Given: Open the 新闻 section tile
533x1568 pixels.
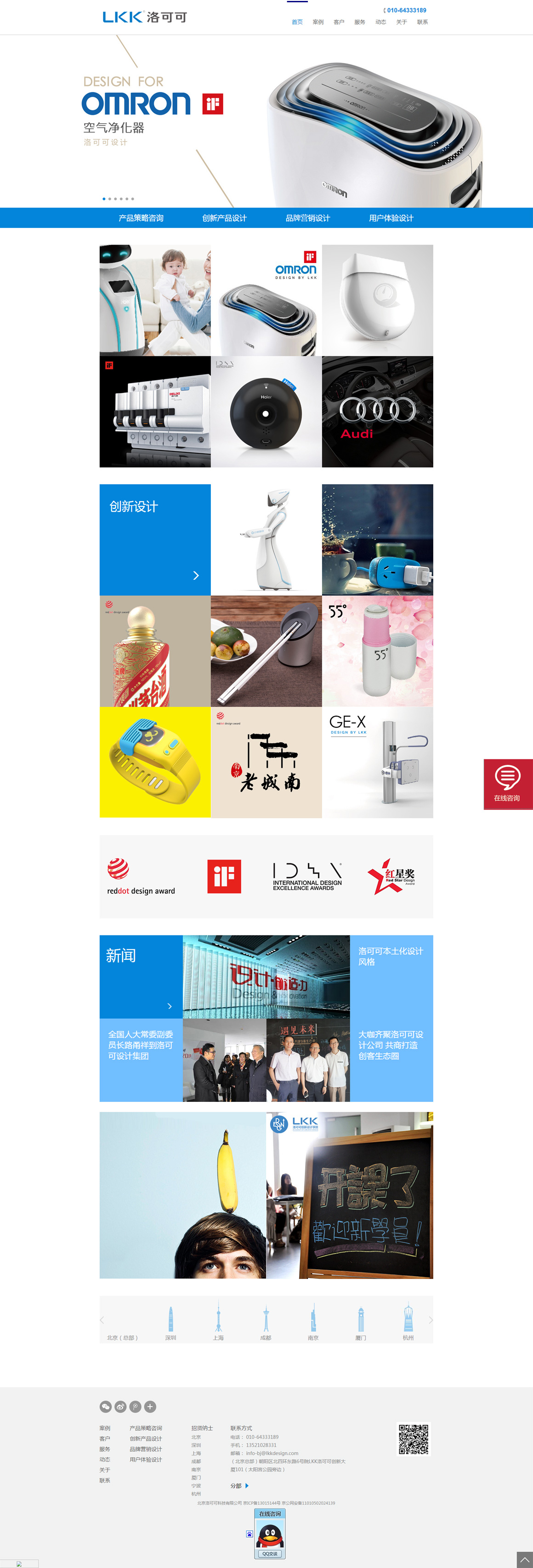Looking at the screenshot, I should pos(141,976).
